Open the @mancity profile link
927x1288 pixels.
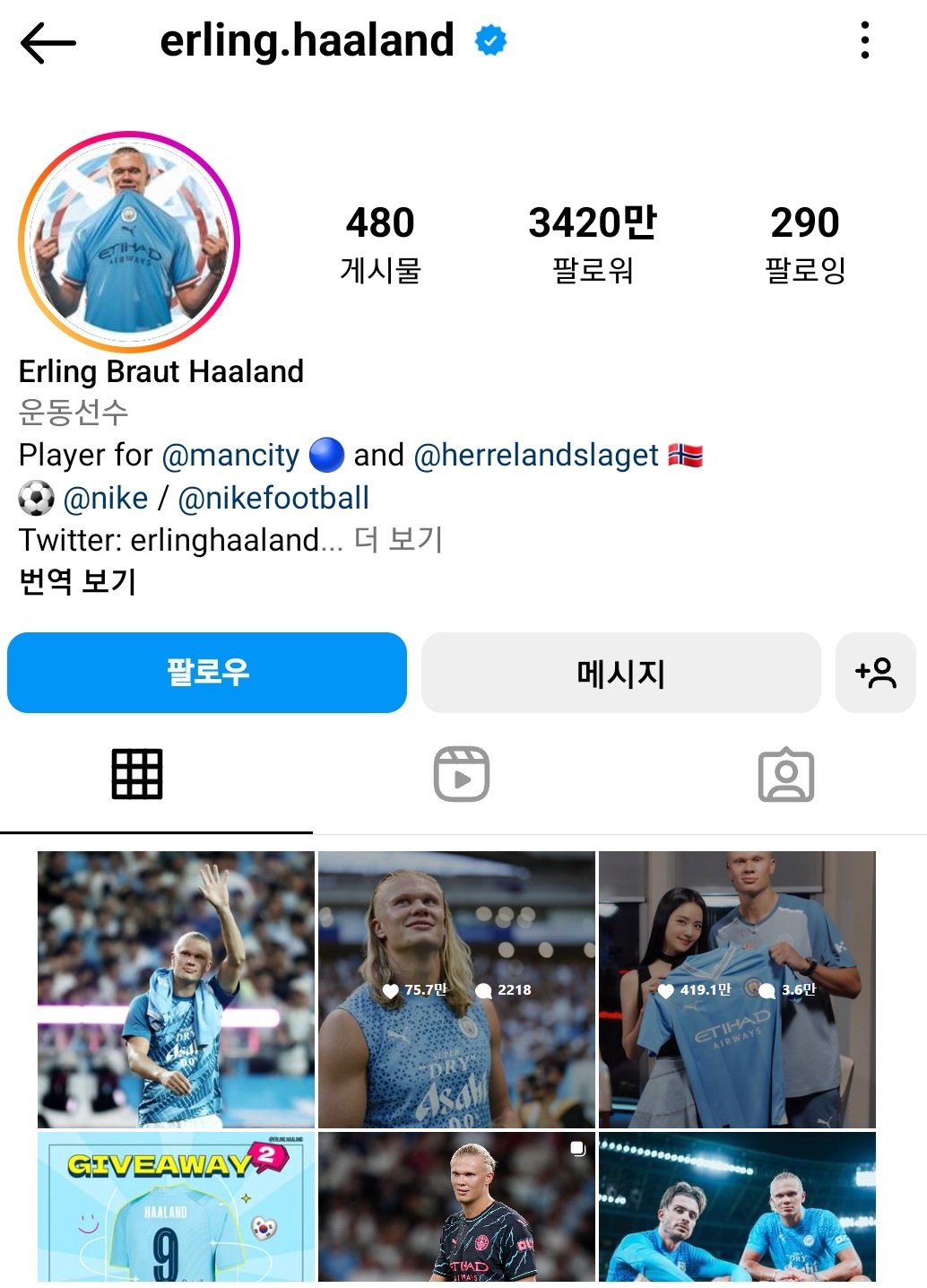tap(230, 455)
